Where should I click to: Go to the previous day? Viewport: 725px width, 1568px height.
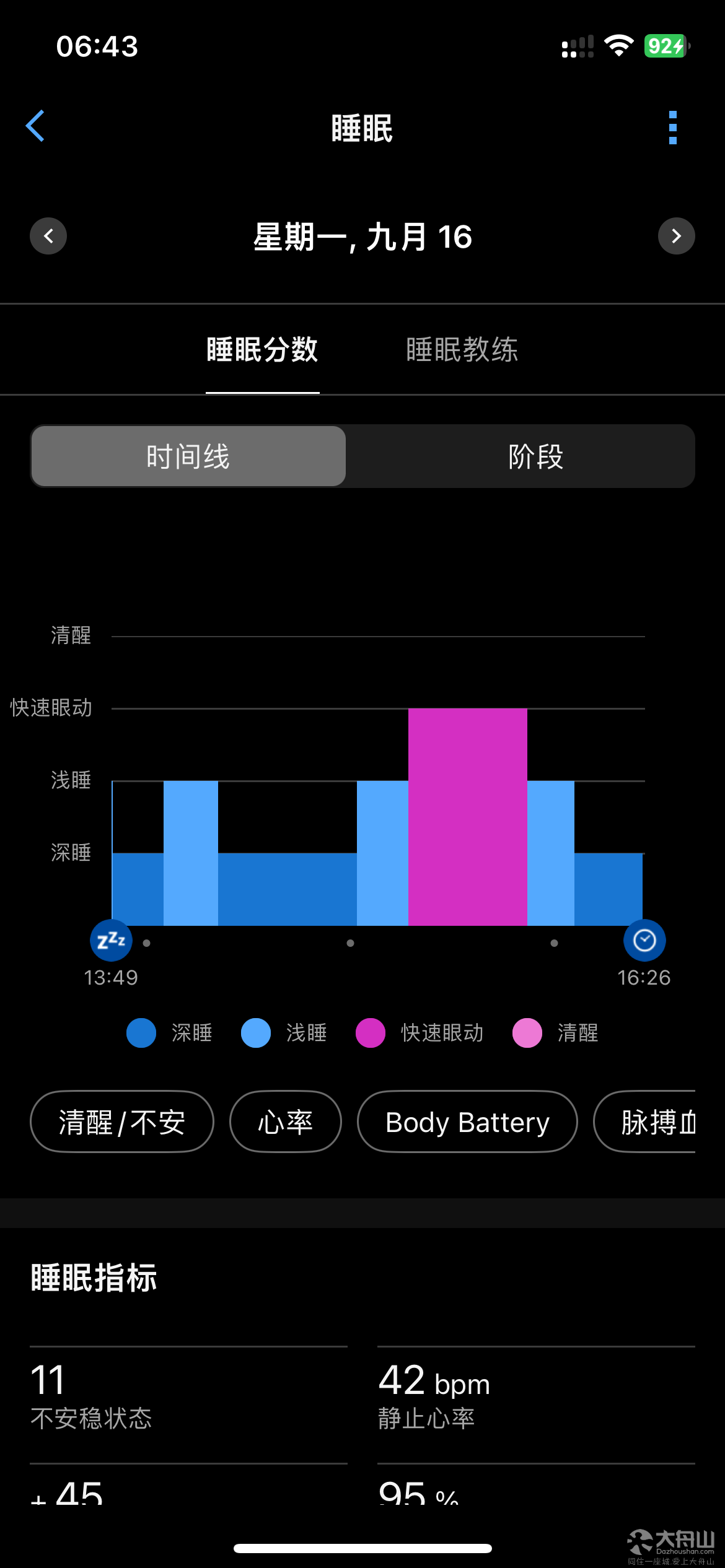tap(48, 236)
